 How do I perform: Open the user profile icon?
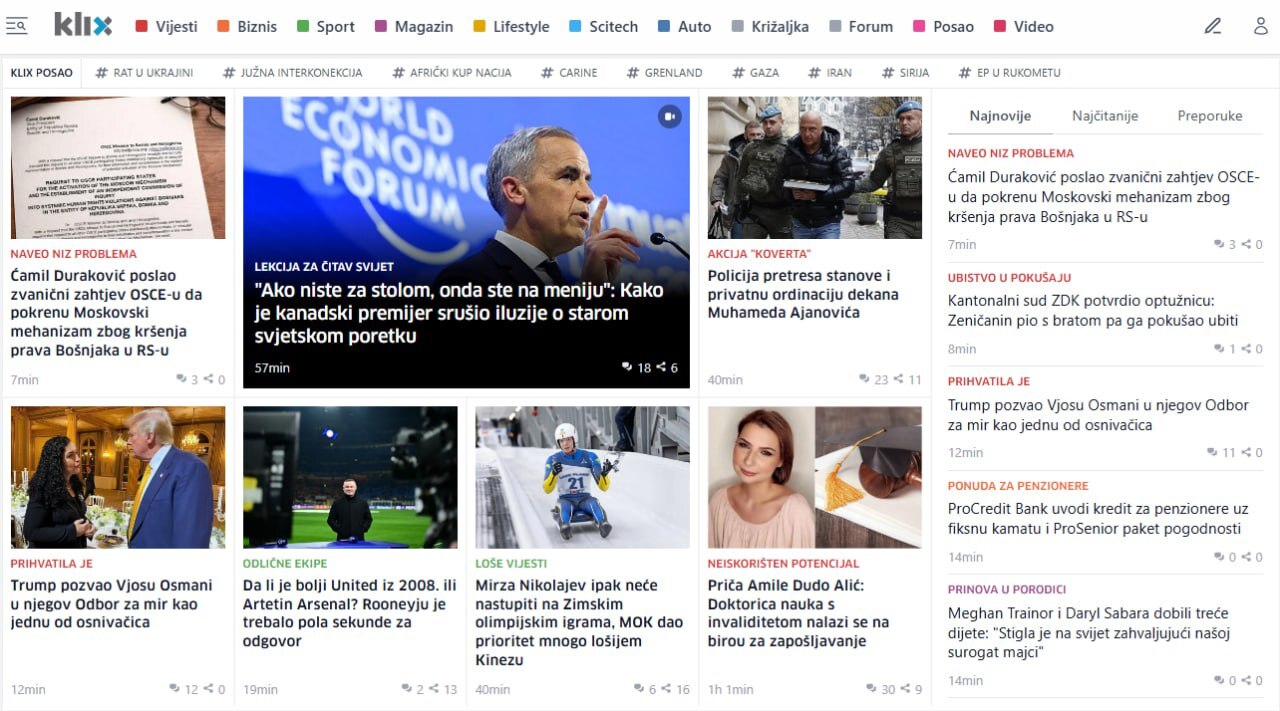(x=1260, y=26)
